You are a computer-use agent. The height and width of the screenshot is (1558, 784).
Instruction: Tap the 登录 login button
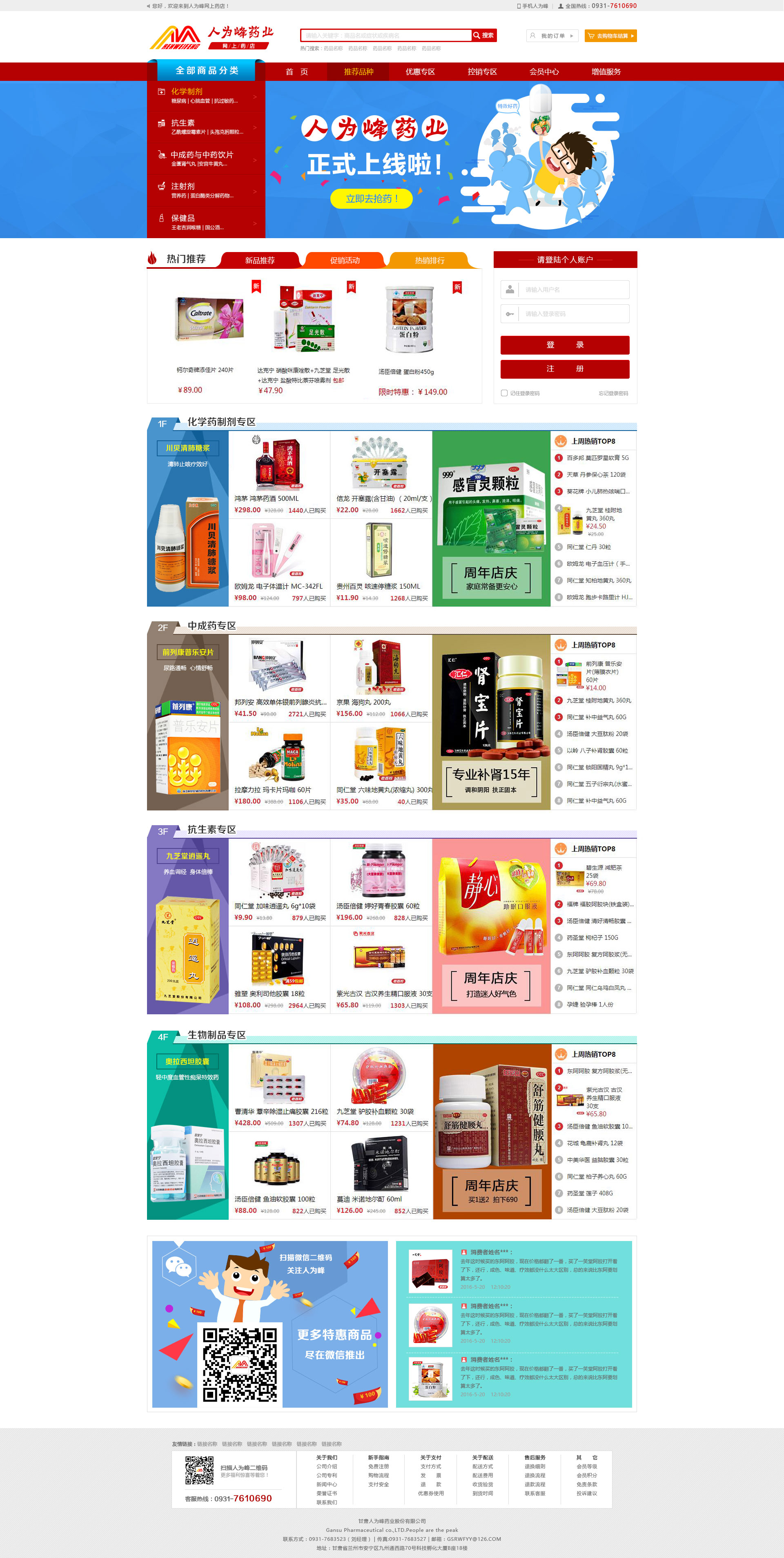click(x=565, y=345)
